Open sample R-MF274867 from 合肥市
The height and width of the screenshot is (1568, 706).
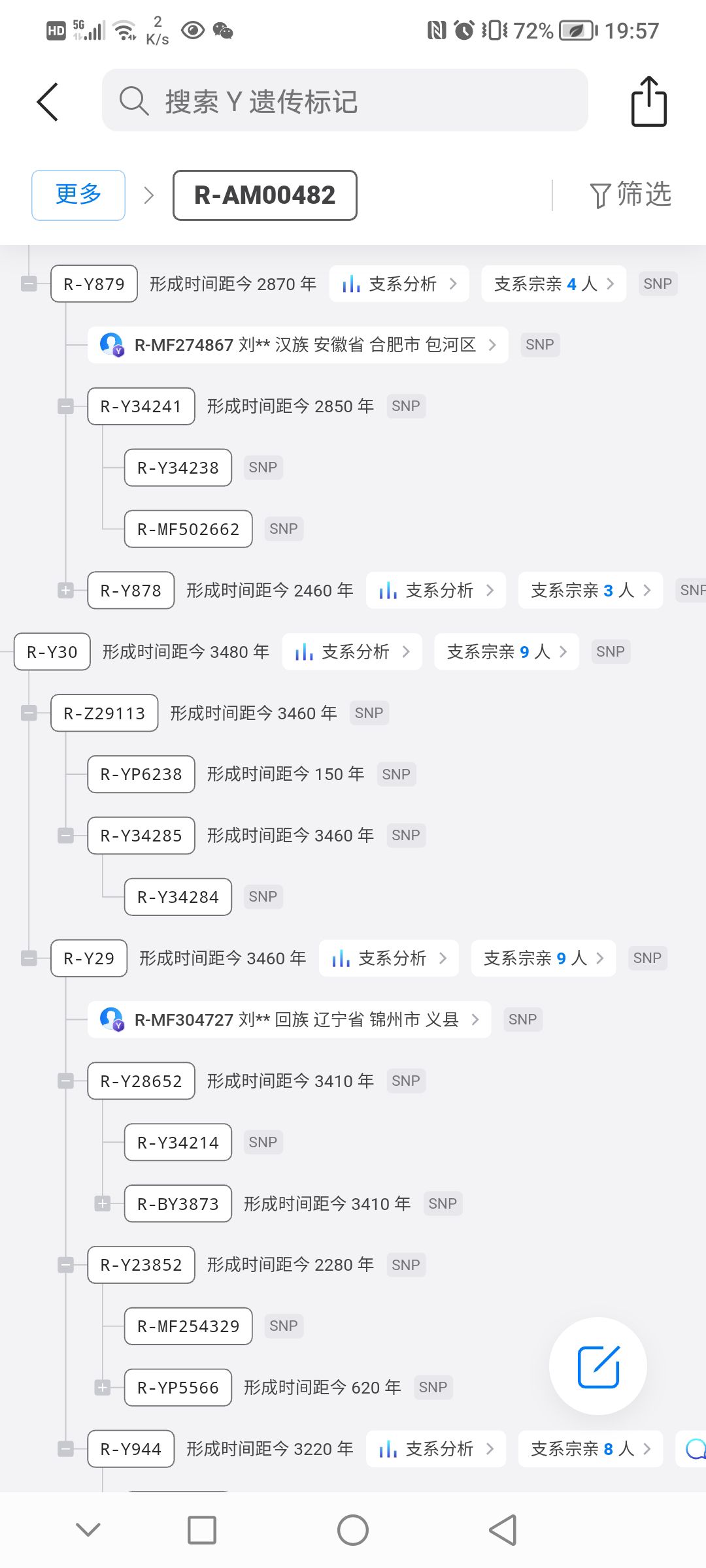click(x=298, y=345)
